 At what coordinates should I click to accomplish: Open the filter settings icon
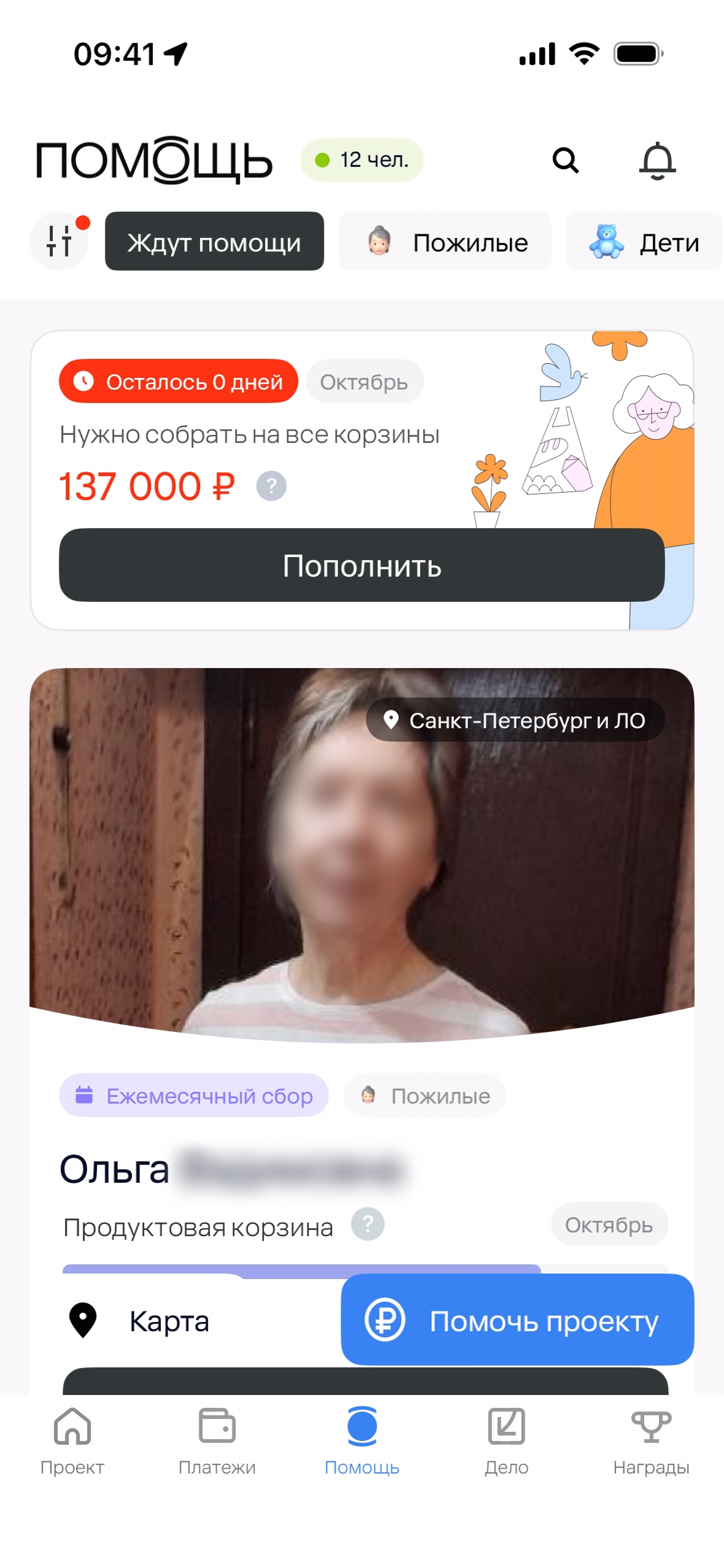(x=60, y=241)
